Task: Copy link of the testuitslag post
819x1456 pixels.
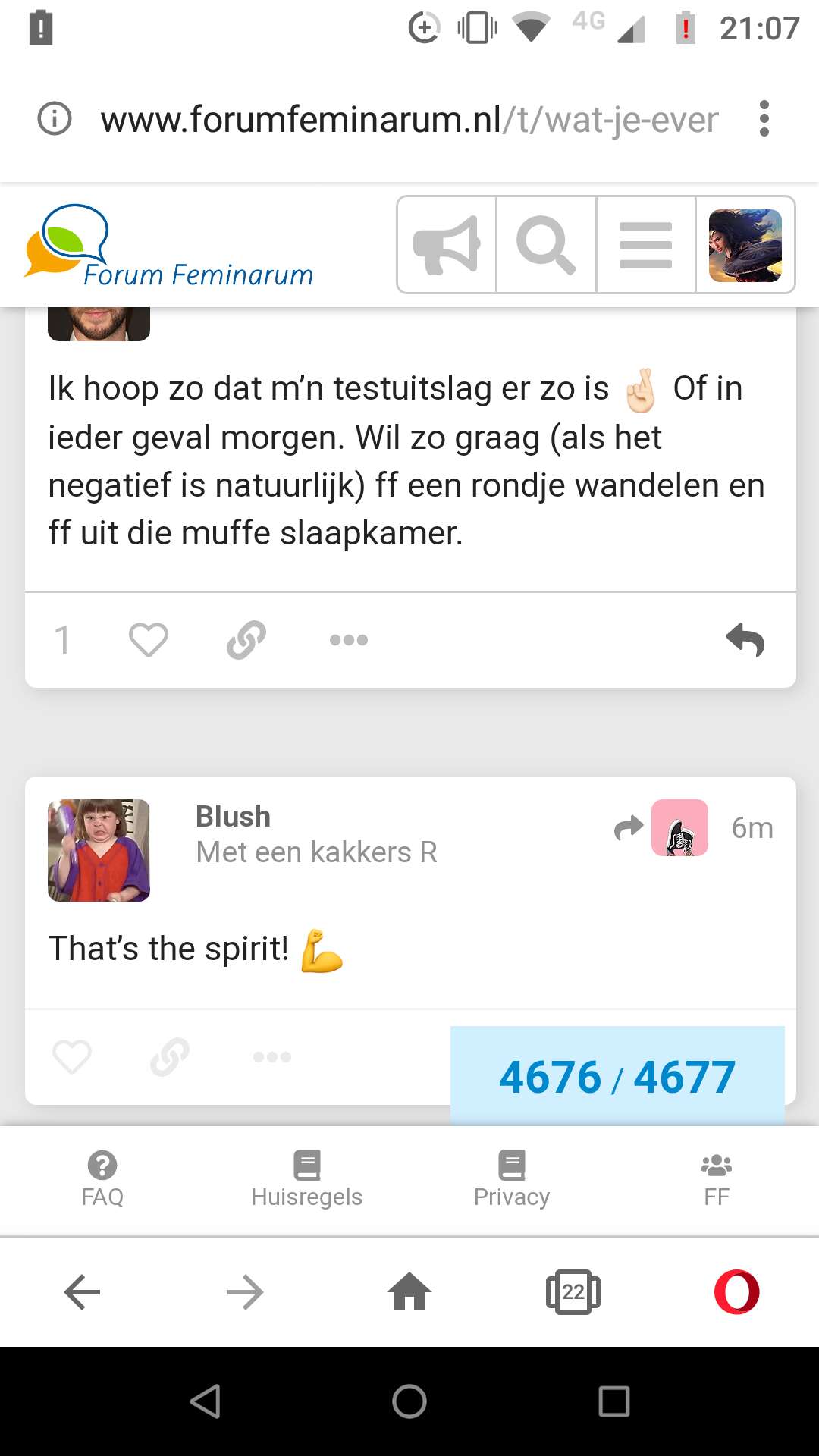Action: coord(246,639)
